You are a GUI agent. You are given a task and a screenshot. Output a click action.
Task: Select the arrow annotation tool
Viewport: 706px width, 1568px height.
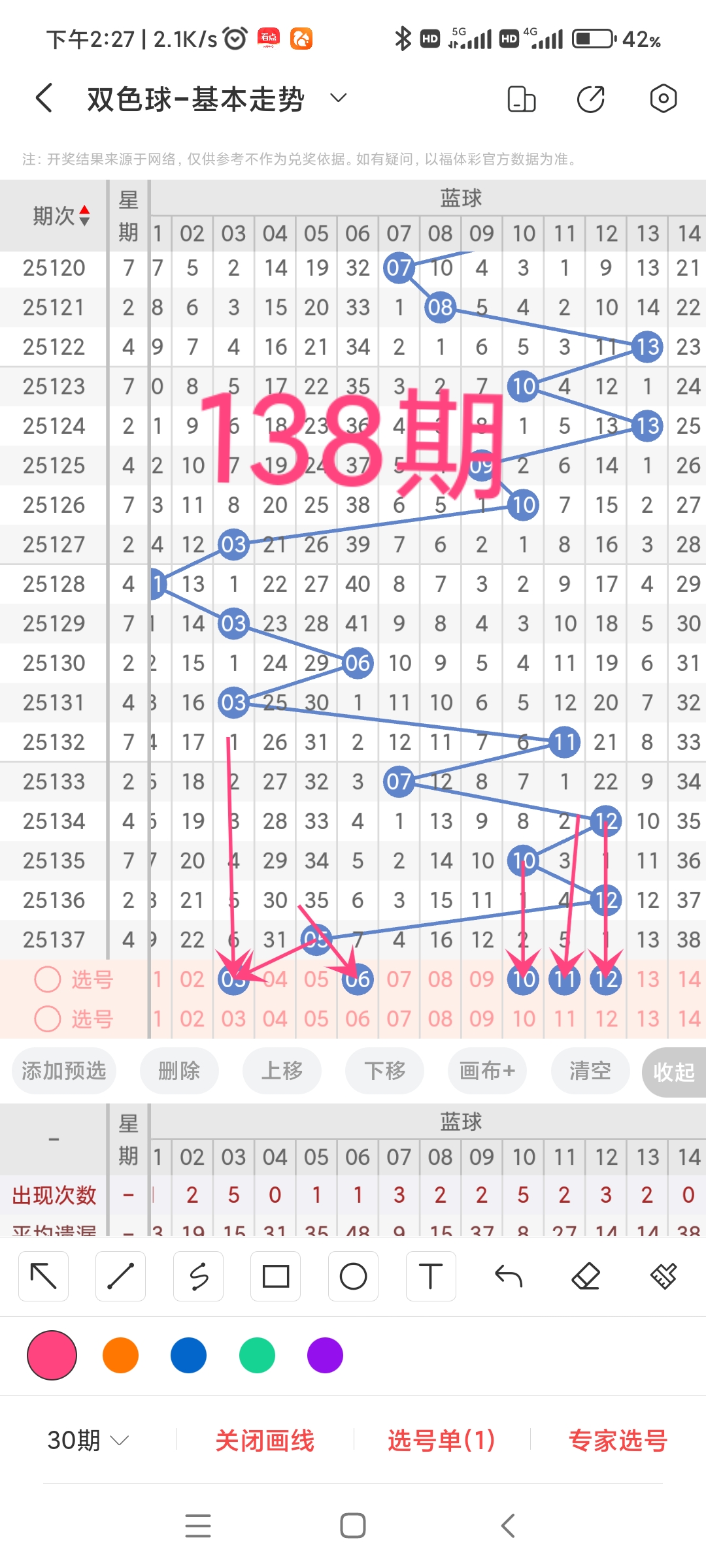click(x=43, y=1275)
